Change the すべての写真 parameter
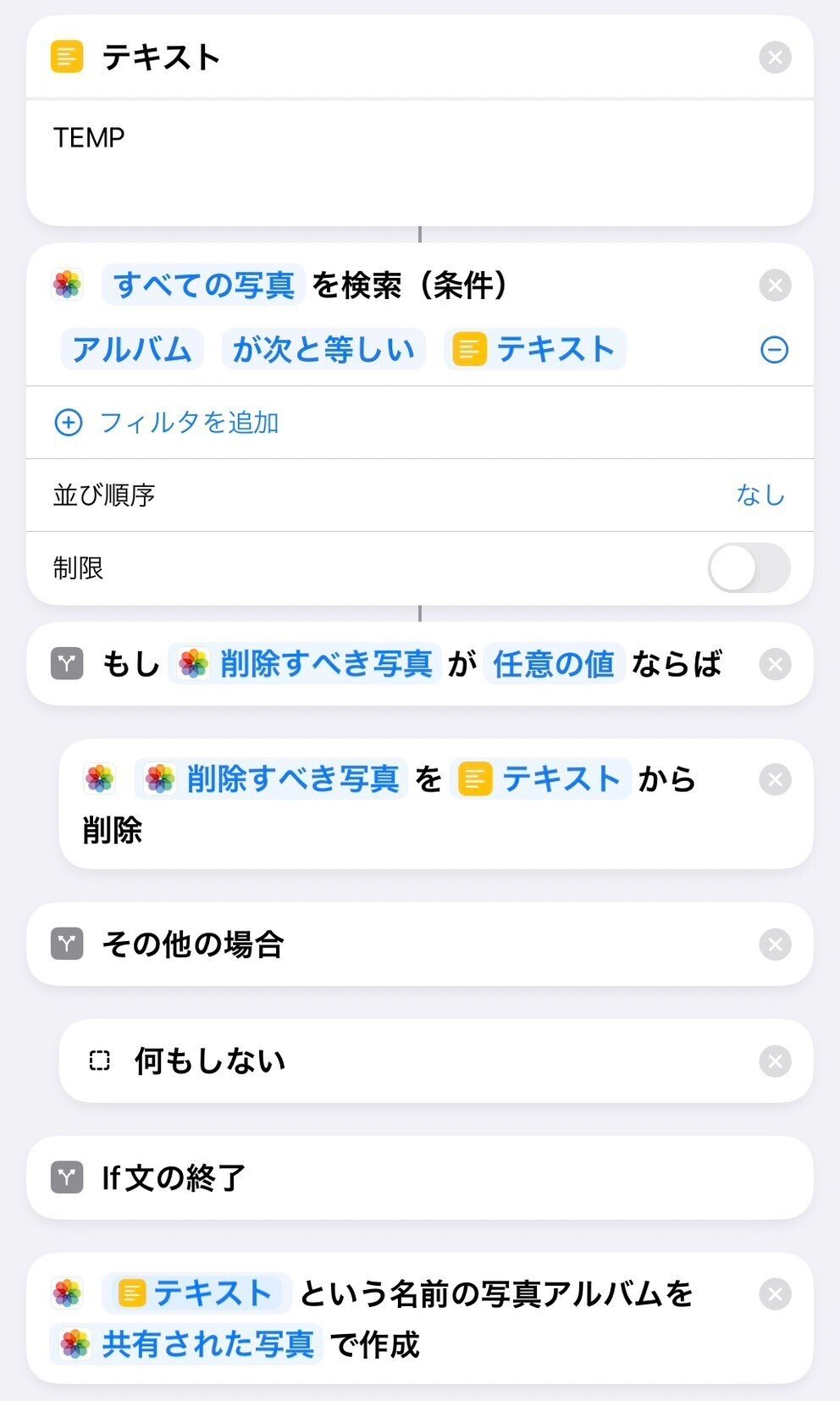Viewport: 840px width, 1401px height. (x=203, y=285)
